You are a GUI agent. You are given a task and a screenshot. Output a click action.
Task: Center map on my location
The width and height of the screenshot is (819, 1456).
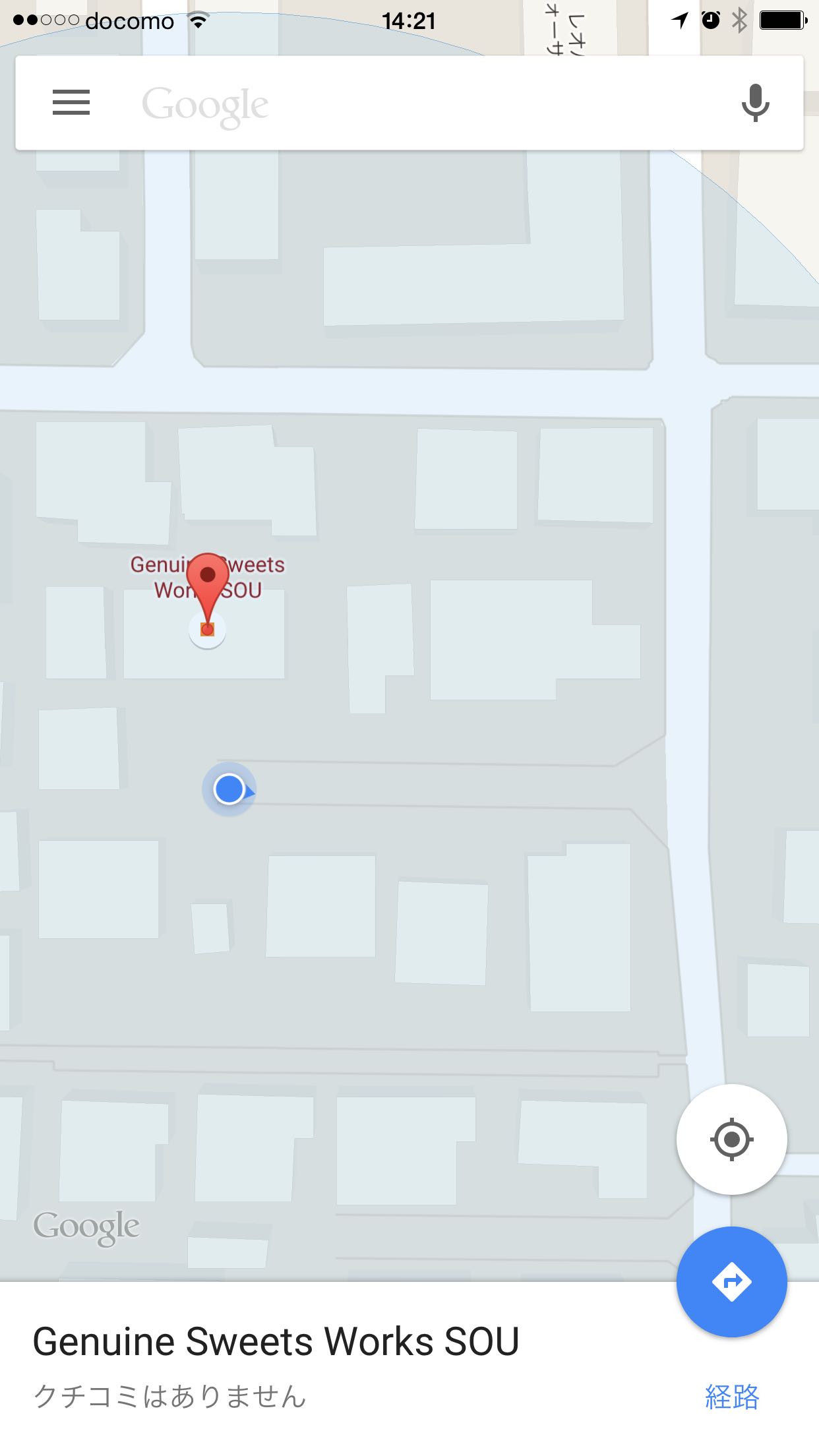[x=731, y=1139]
